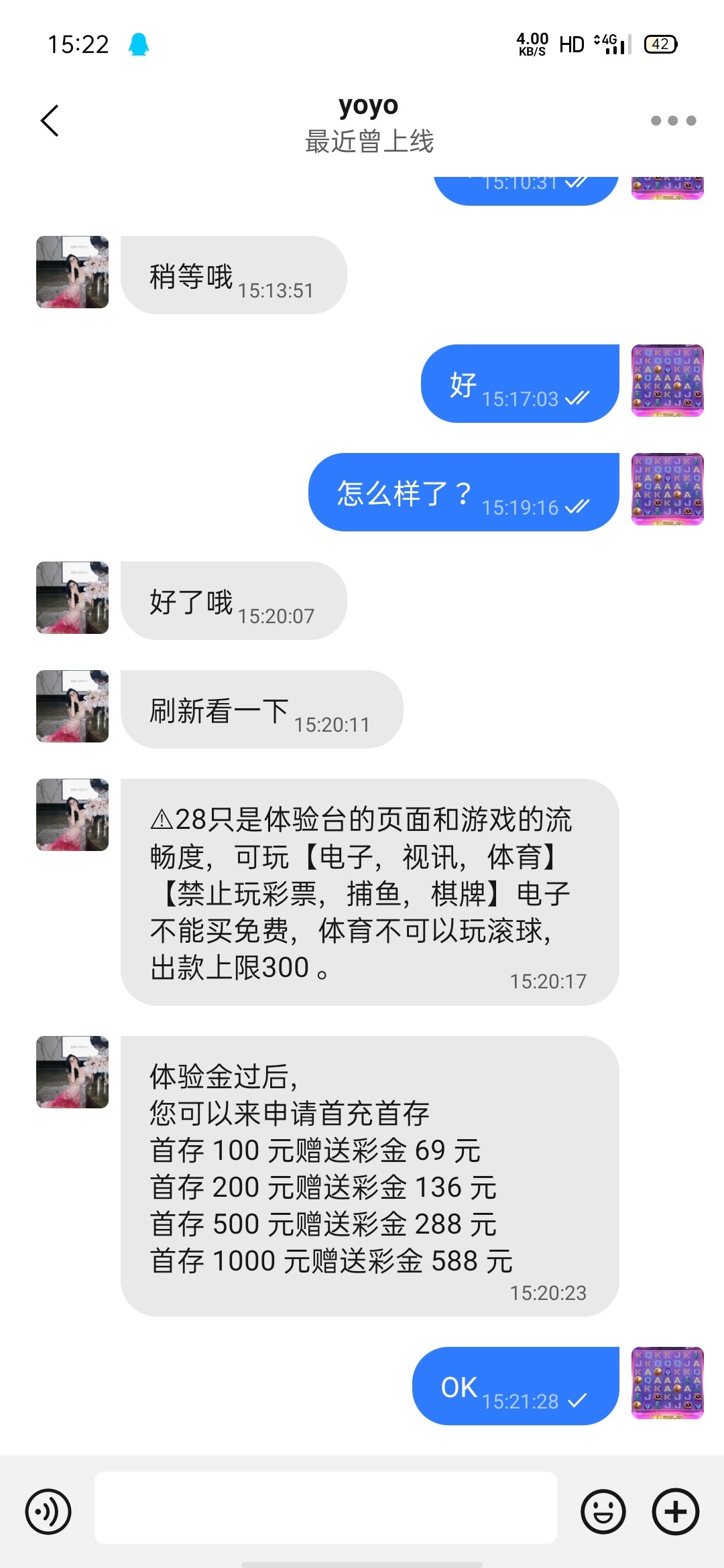Image resolution: width=724 pixels, height=1568 pixels.
Task: Open the three-dot more options menu
Action: 674,121
